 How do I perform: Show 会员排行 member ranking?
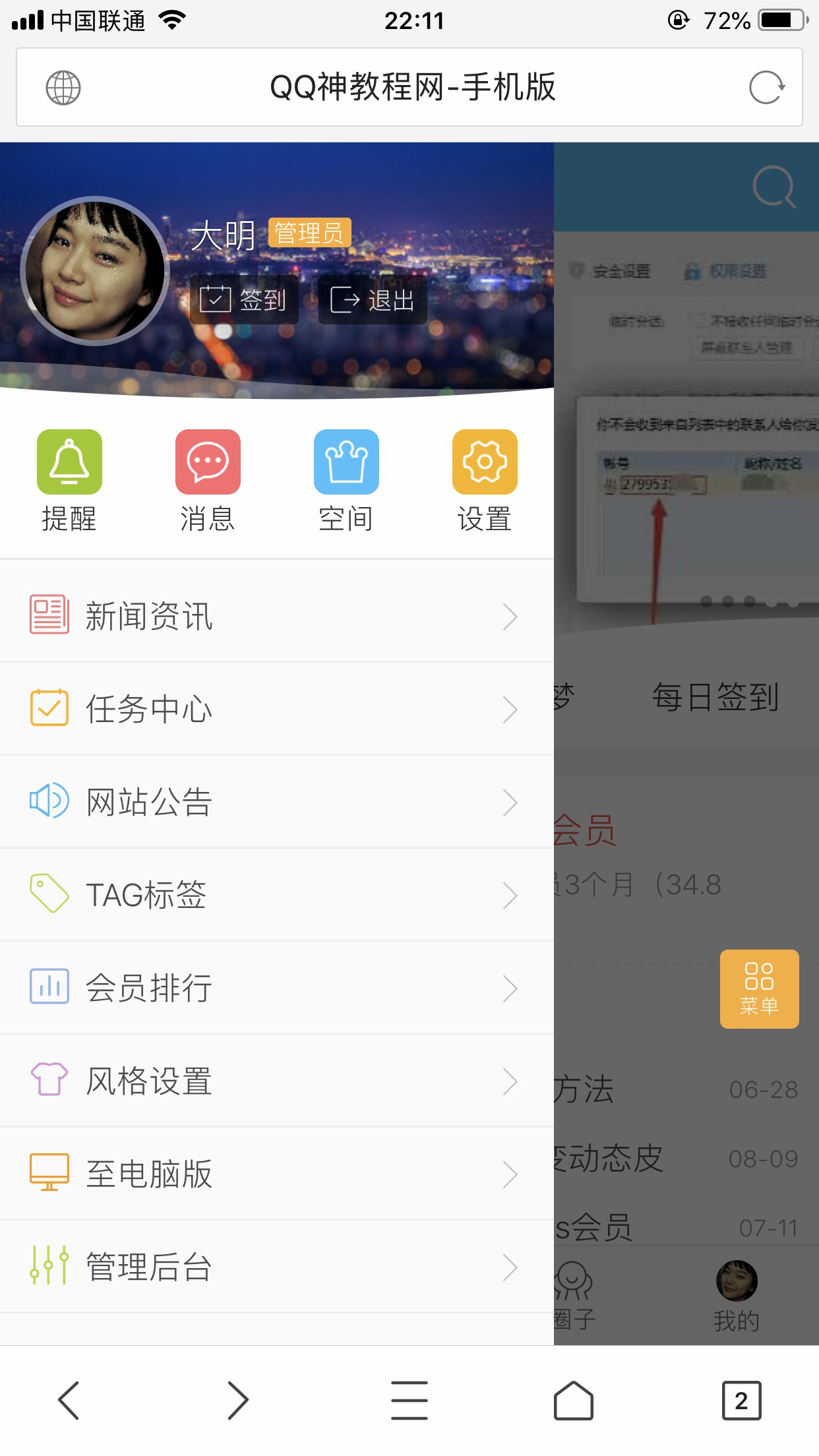pos(276,988)
